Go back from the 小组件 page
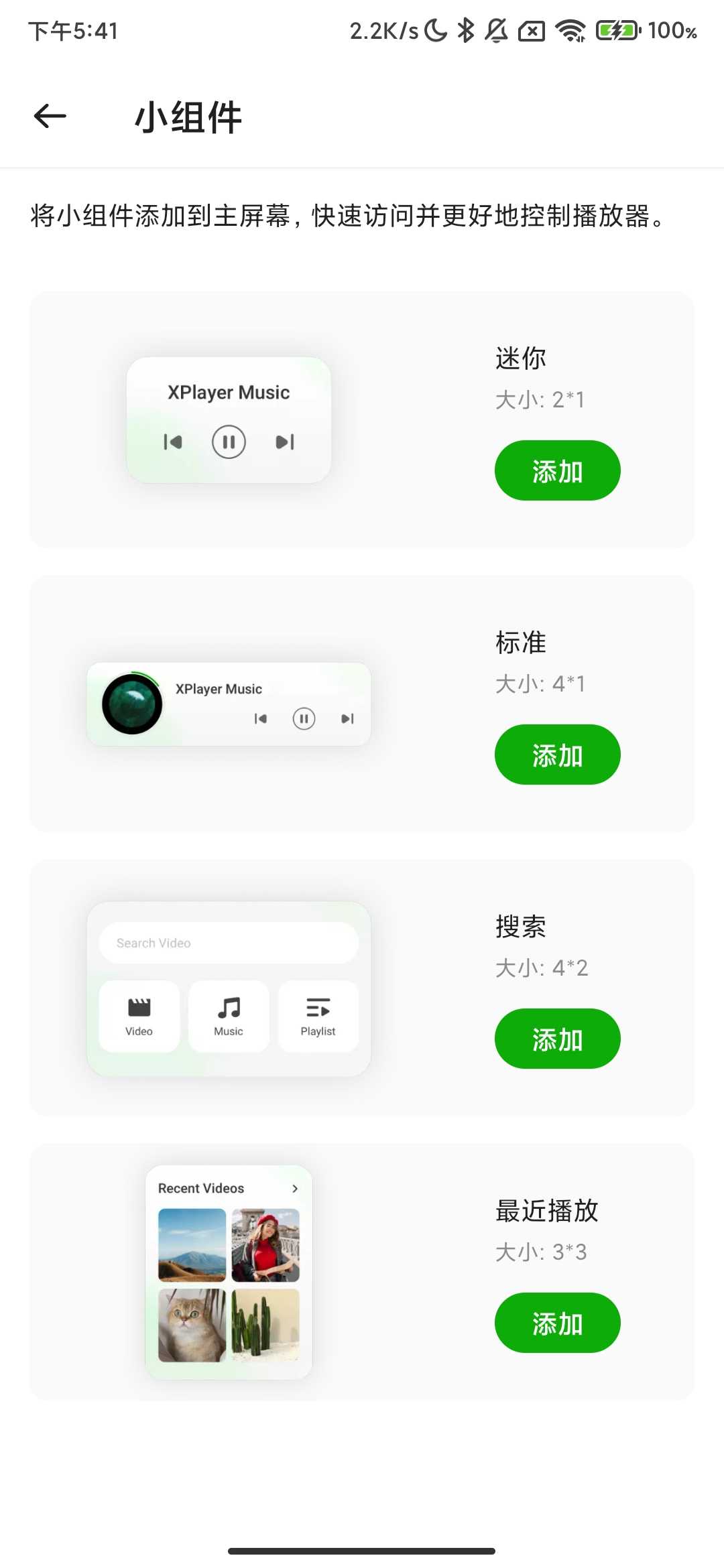Viewport: 724px width, 1568px height. (50, 116)
